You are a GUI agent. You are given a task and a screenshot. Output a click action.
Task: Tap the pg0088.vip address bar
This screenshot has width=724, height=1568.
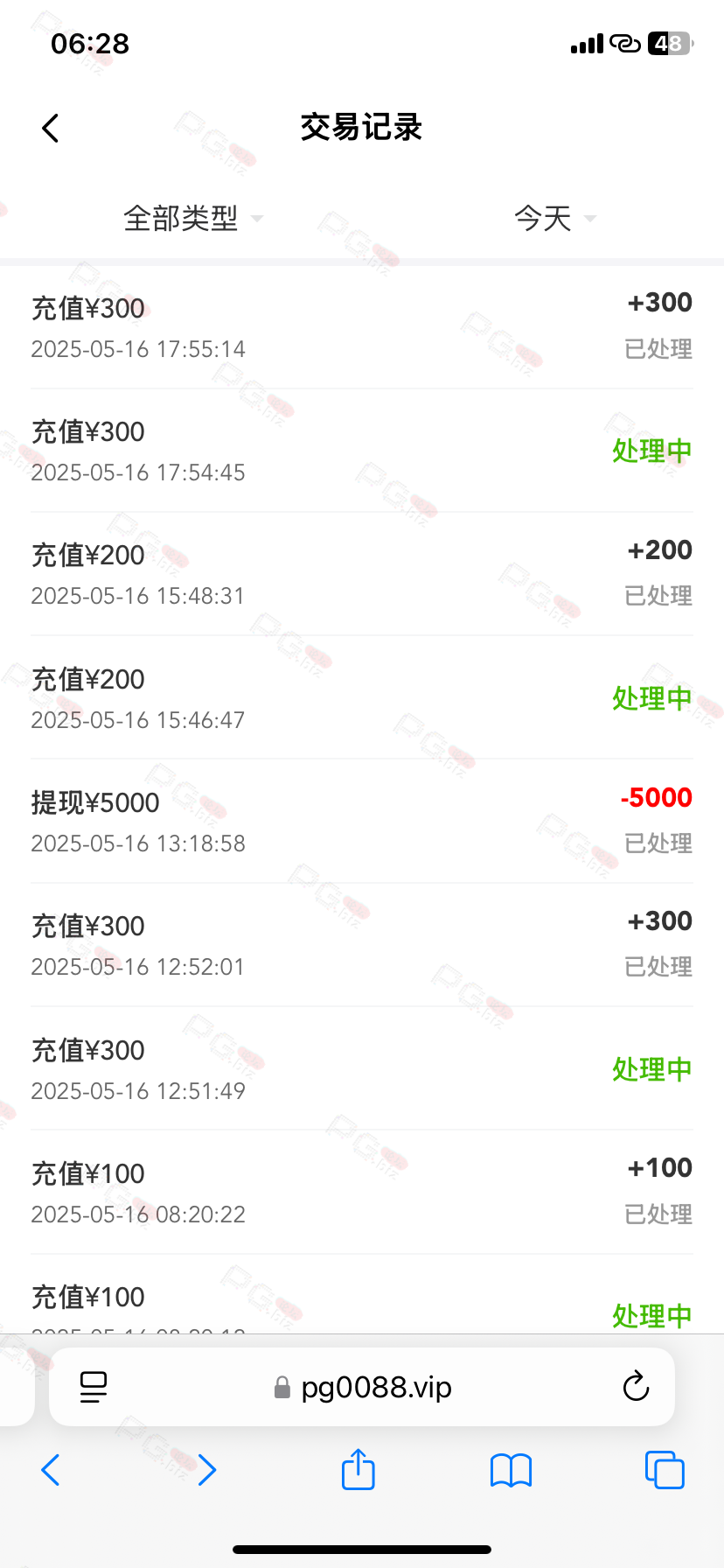pos(362,1387)
